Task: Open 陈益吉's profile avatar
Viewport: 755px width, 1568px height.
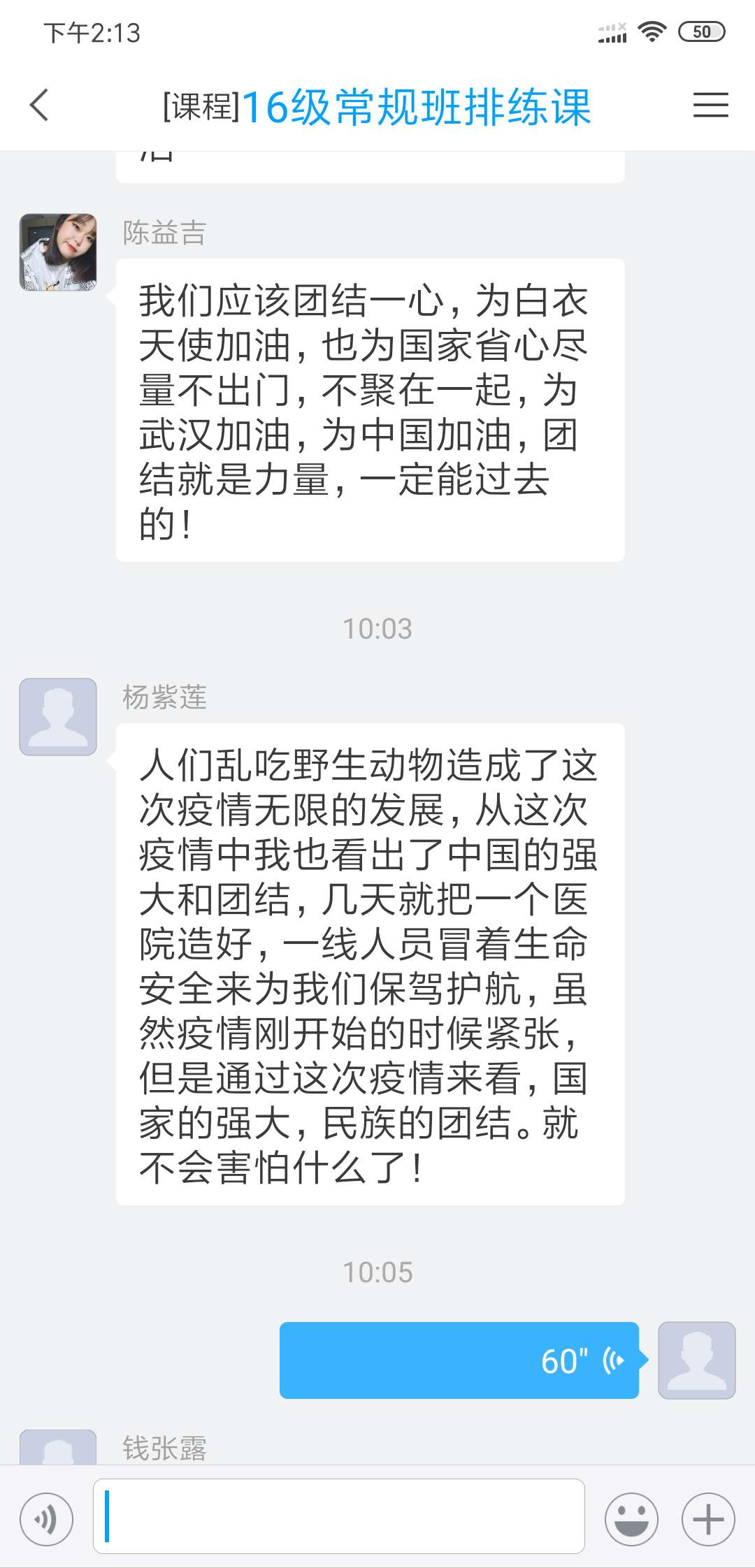Action: [58, 252]
